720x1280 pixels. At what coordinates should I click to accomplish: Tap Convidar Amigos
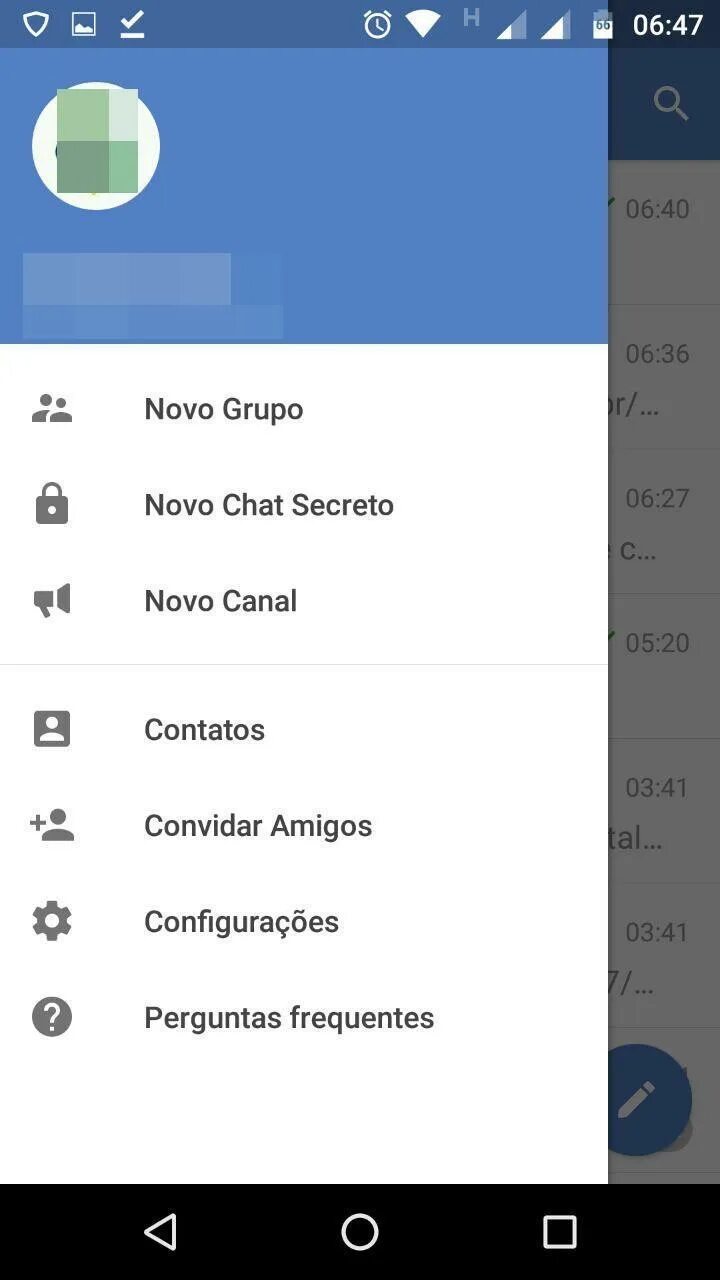coord(257,826)
